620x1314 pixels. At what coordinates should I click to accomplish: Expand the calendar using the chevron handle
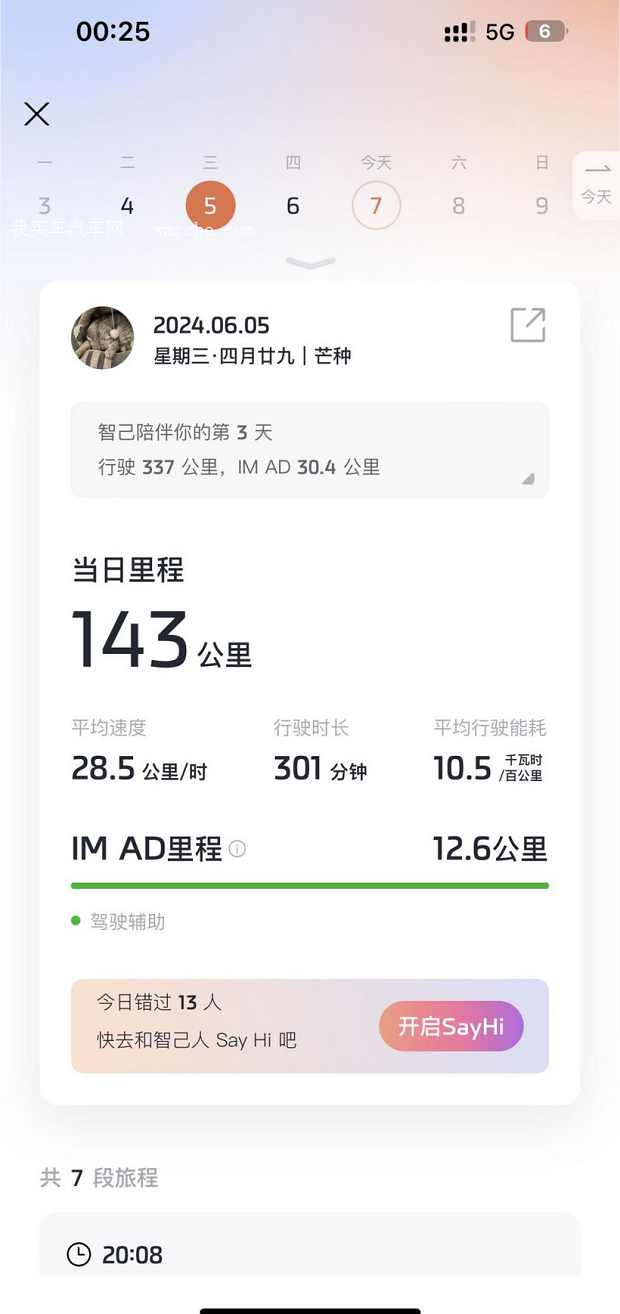pyautogui.click(x=310, y=263)
